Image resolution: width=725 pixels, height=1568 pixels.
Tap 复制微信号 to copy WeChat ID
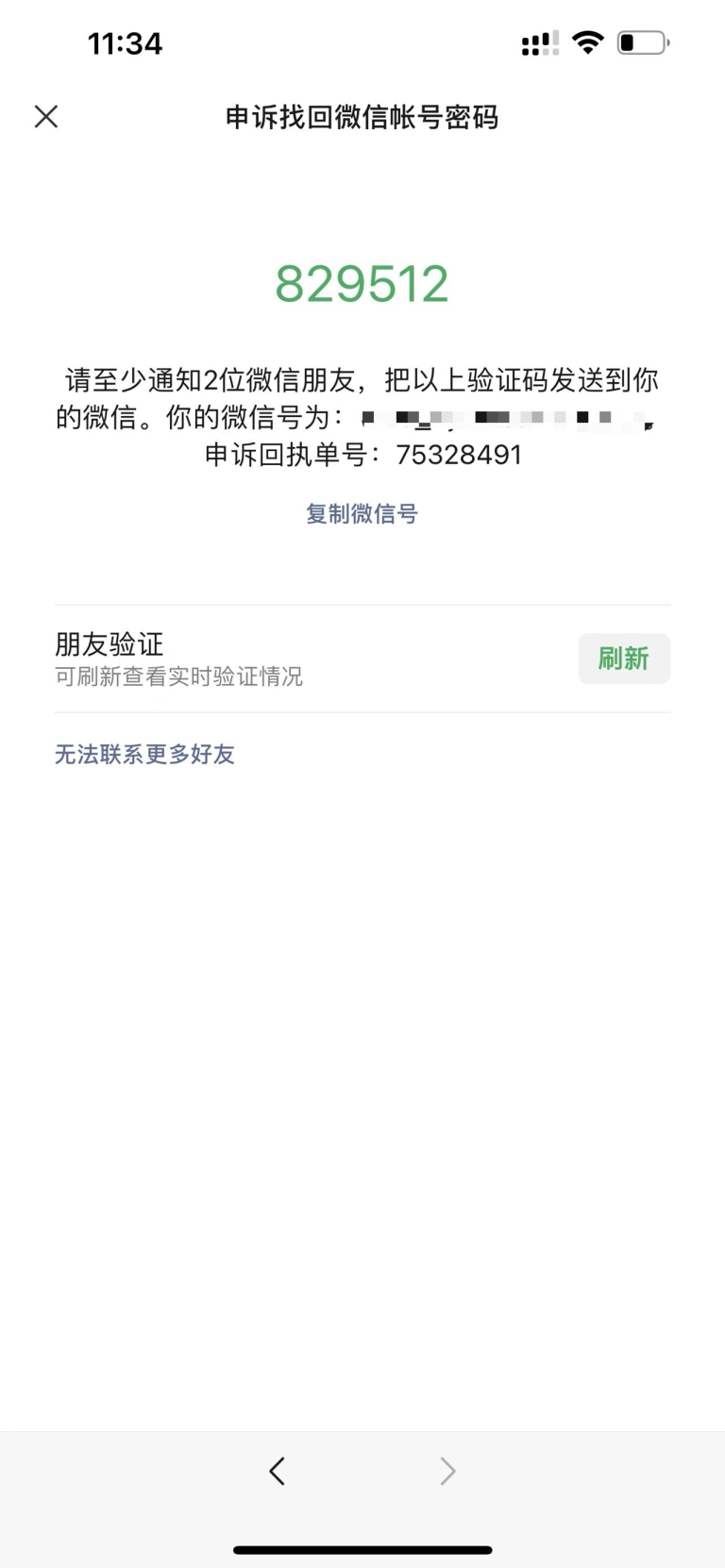[x=362, y=514]
